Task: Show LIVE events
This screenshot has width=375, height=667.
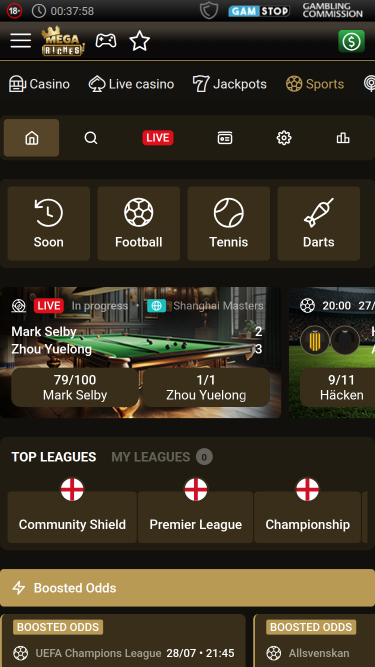Action: (158, 138)
